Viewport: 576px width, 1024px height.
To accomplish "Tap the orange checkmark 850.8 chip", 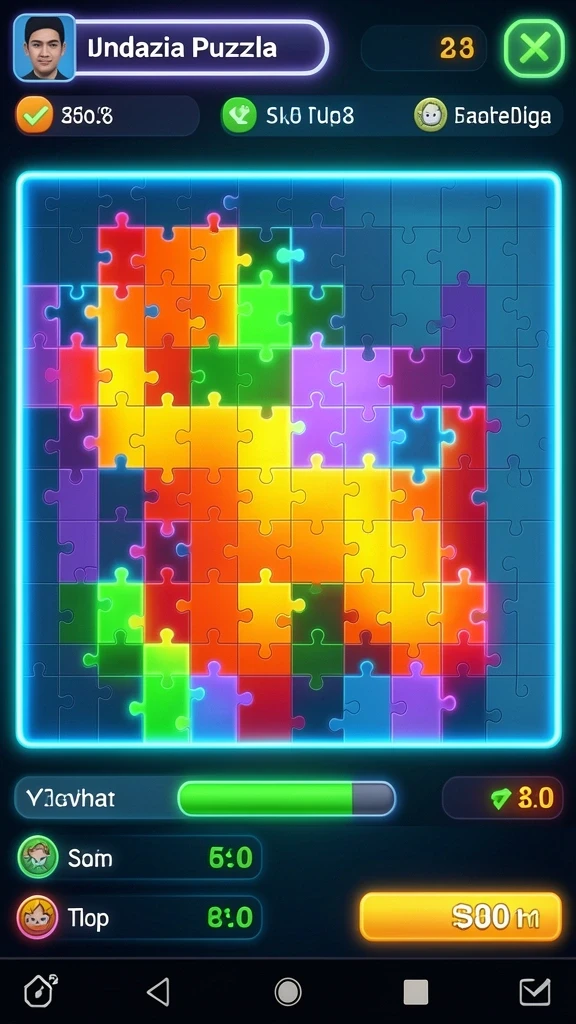I will (x=106, y=116).
